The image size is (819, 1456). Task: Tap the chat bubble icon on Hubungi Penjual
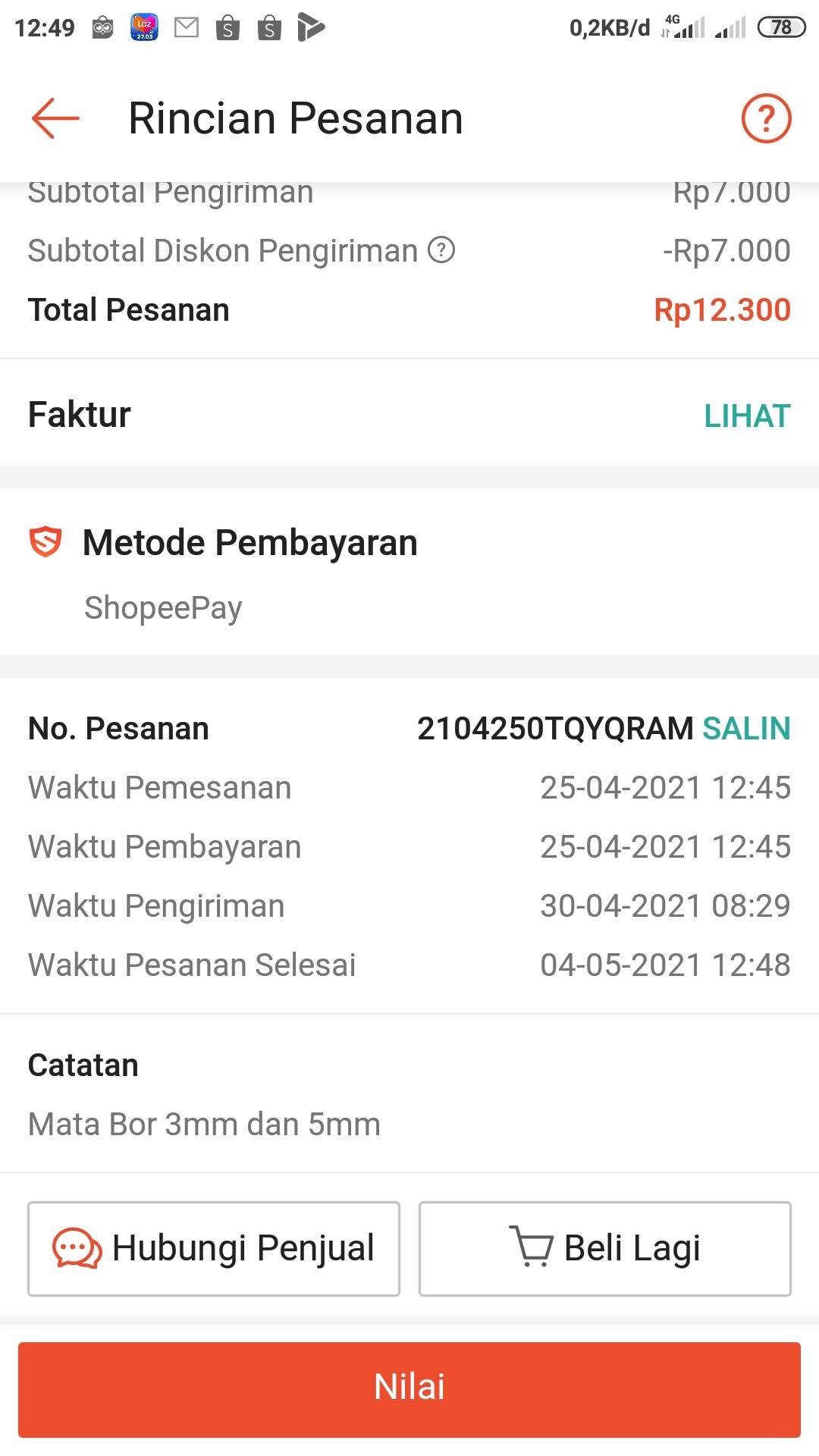[75, 1247]
